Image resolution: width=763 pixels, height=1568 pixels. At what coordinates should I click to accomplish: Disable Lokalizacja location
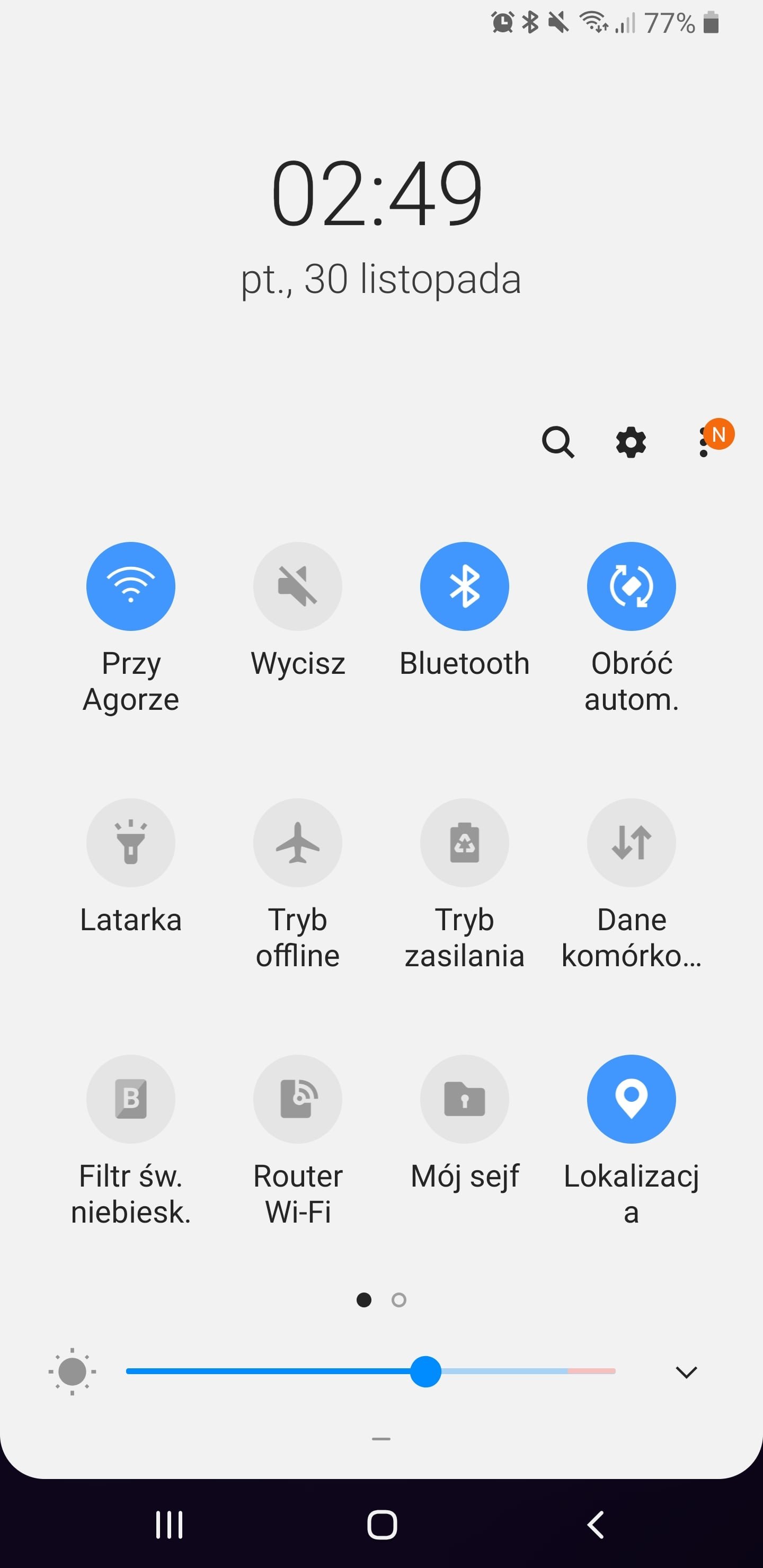(632, 1099)
